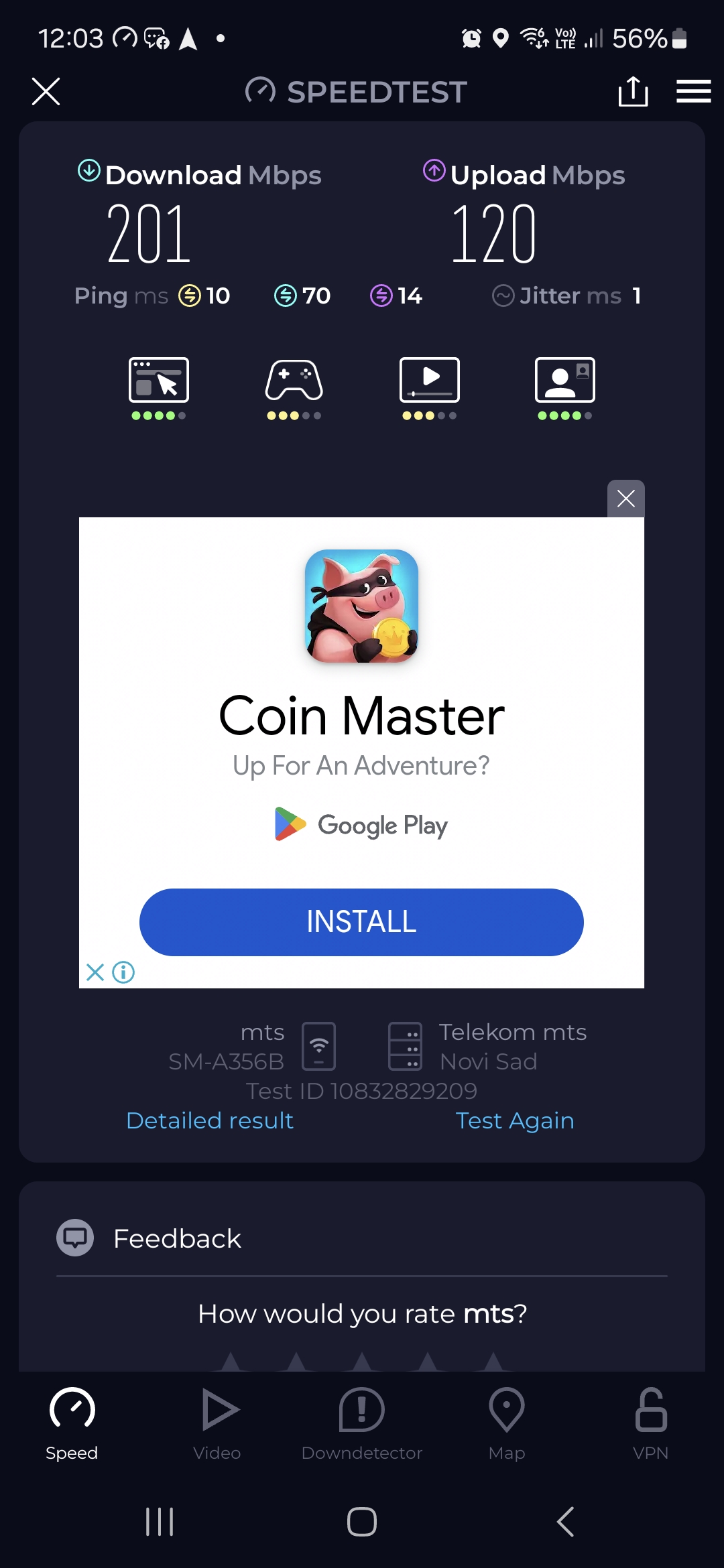Screen dimensions: 724x1568
Task: Open the Detailed result link
Action: coord(210,1120)
